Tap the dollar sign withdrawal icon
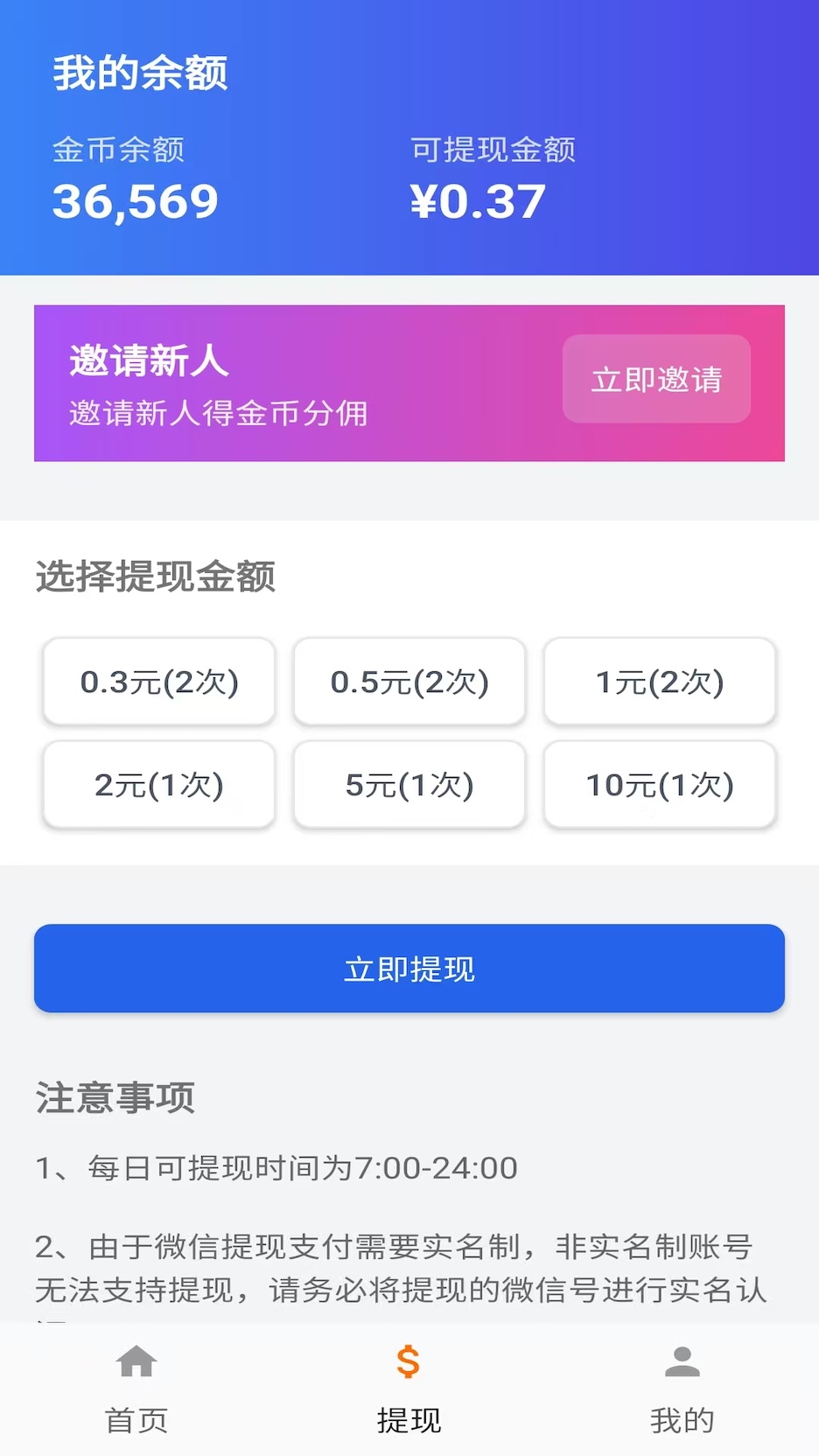Image resolution: width=819 pixels, height=1456 pixels. tap(408, 1363)
